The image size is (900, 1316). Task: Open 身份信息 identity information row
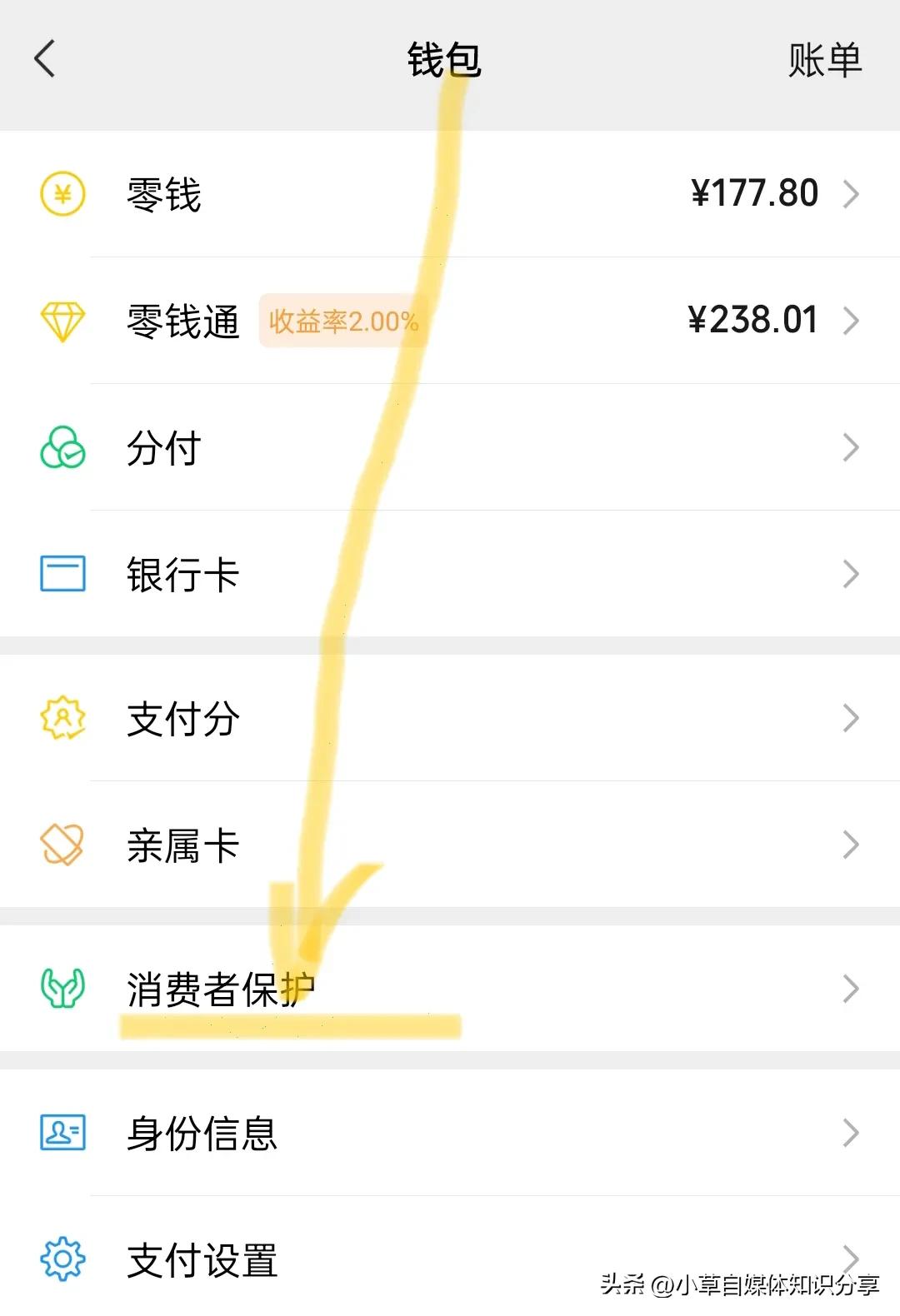click(200, 1133)
